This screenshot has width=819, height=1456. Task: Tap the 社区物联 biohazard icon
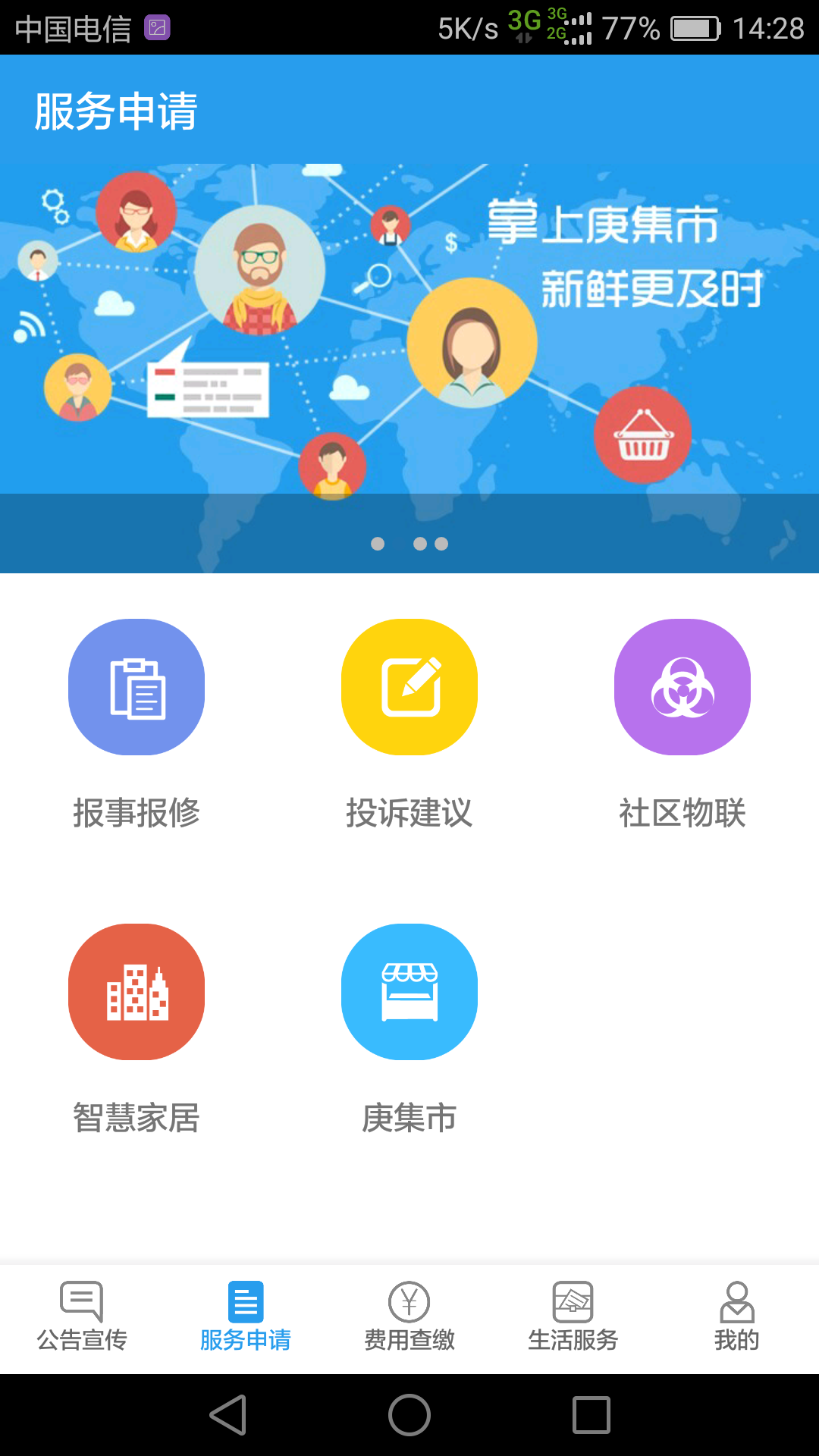coord(682,686)
